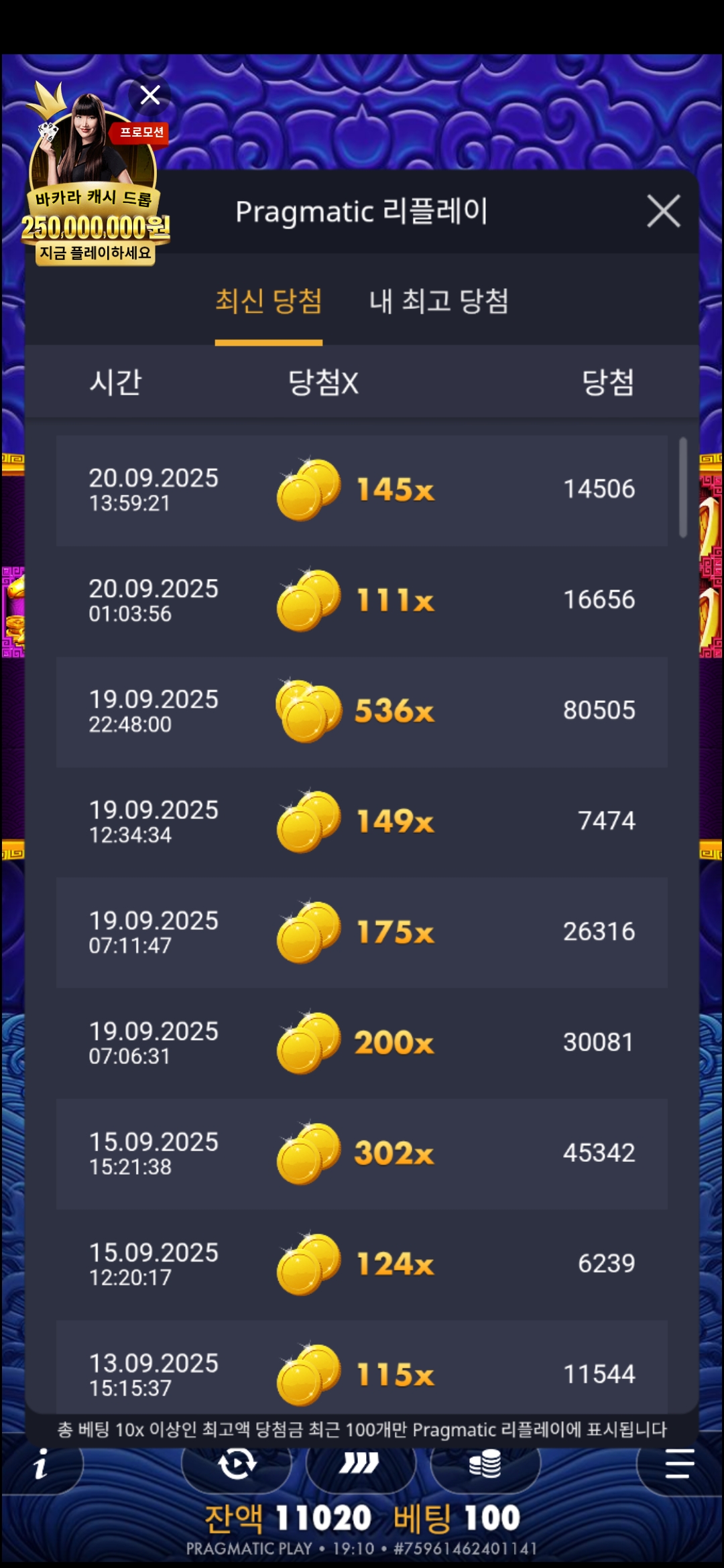Open the 124x replay row
The image size is (724, 1568).
(362, 1264)
